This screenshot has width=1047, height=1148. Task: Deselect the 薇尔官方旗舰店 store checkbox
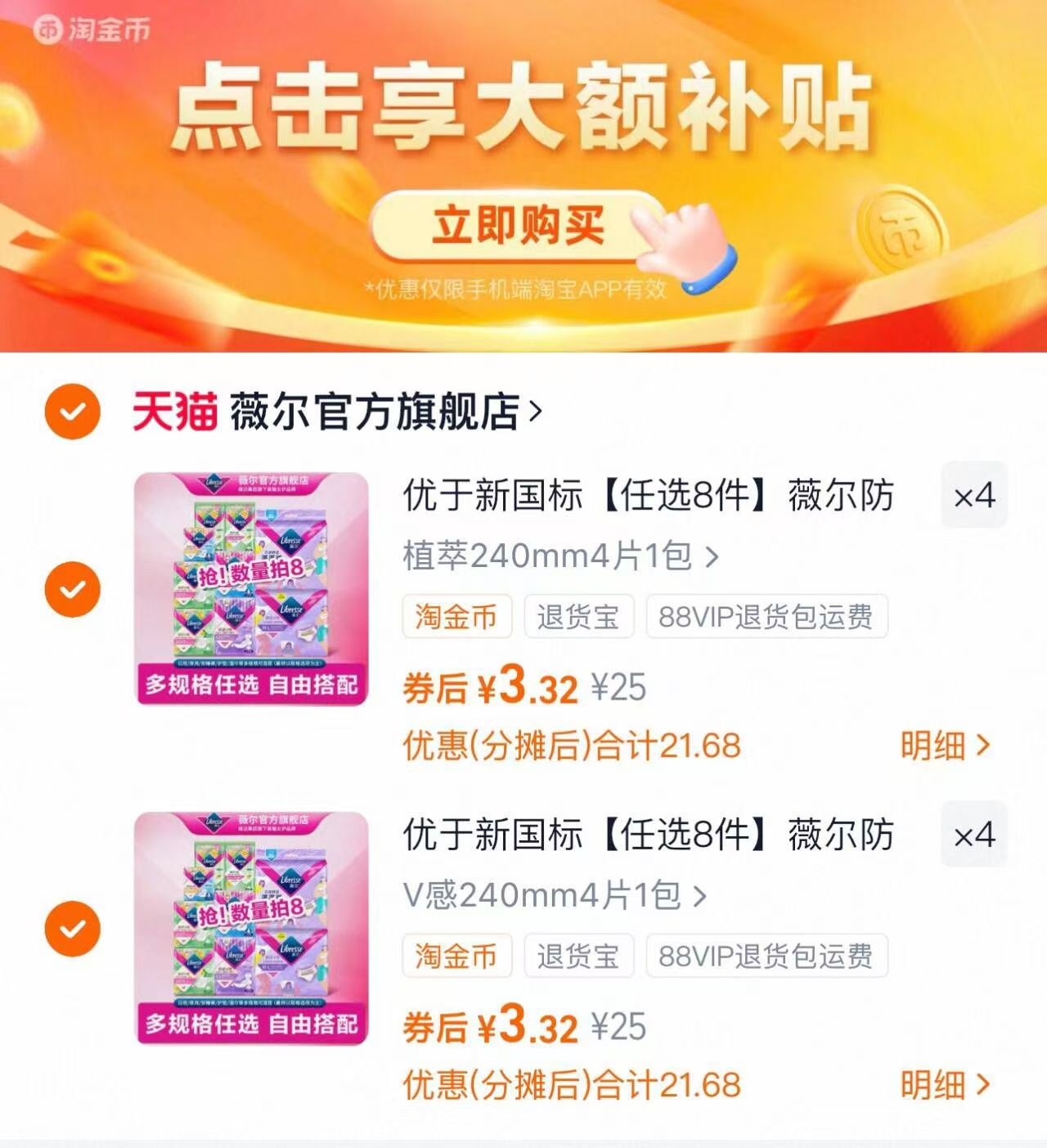[x=74, y=412]
